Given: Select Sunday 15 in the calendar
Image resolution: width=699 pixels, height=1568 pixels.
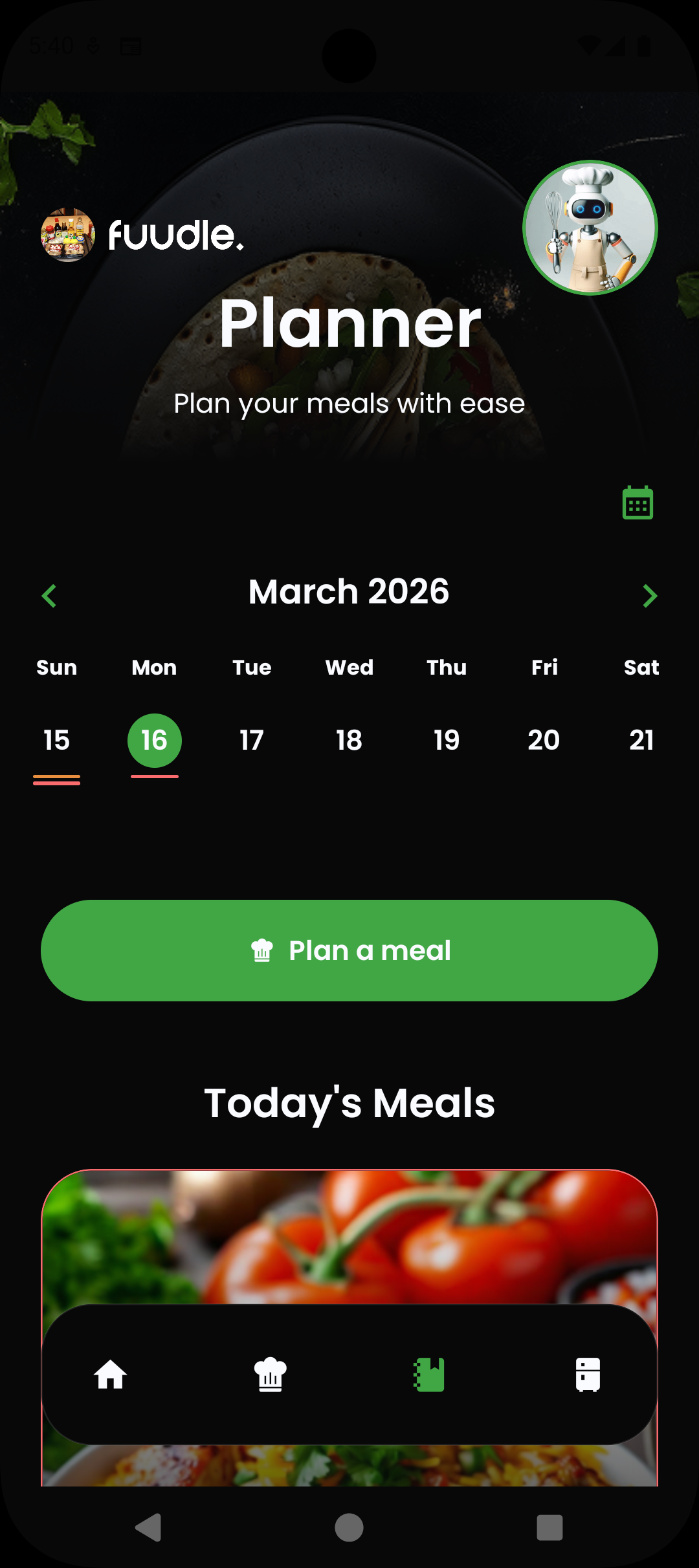Looking at the screenshot, I should (57, 740).
